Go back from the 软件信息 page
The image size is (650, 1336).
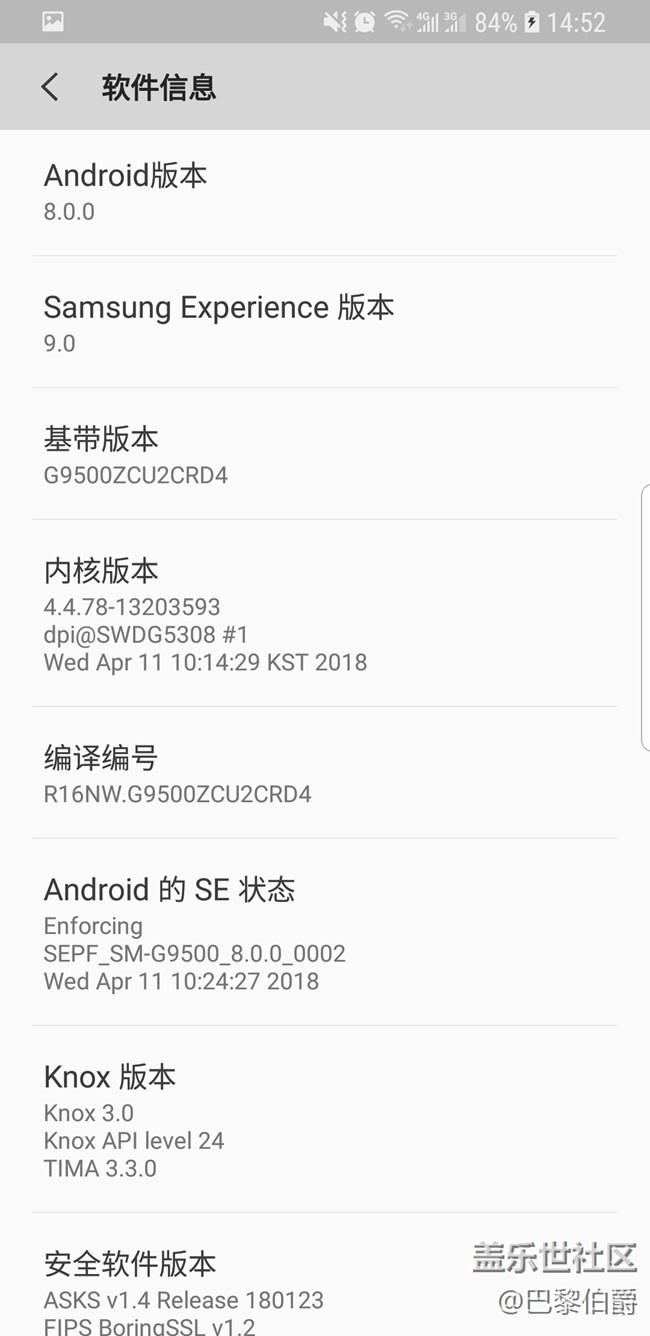50,87
